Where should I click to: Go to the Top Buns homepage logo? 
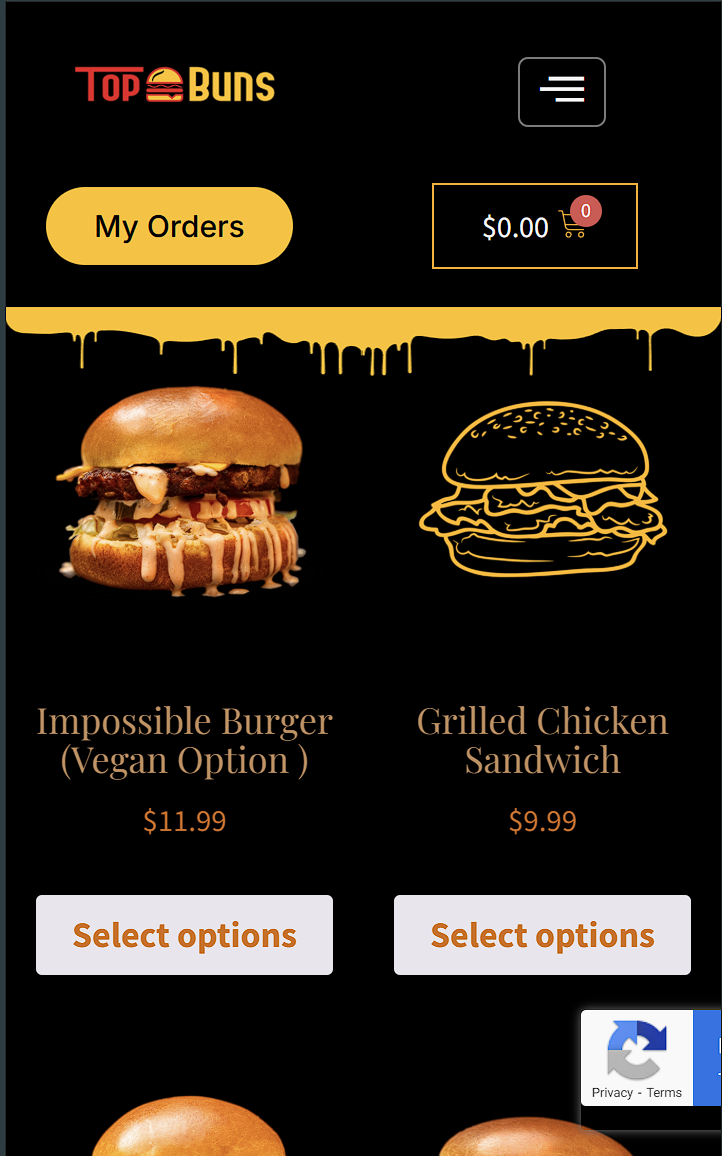click(x=175, y=86)
